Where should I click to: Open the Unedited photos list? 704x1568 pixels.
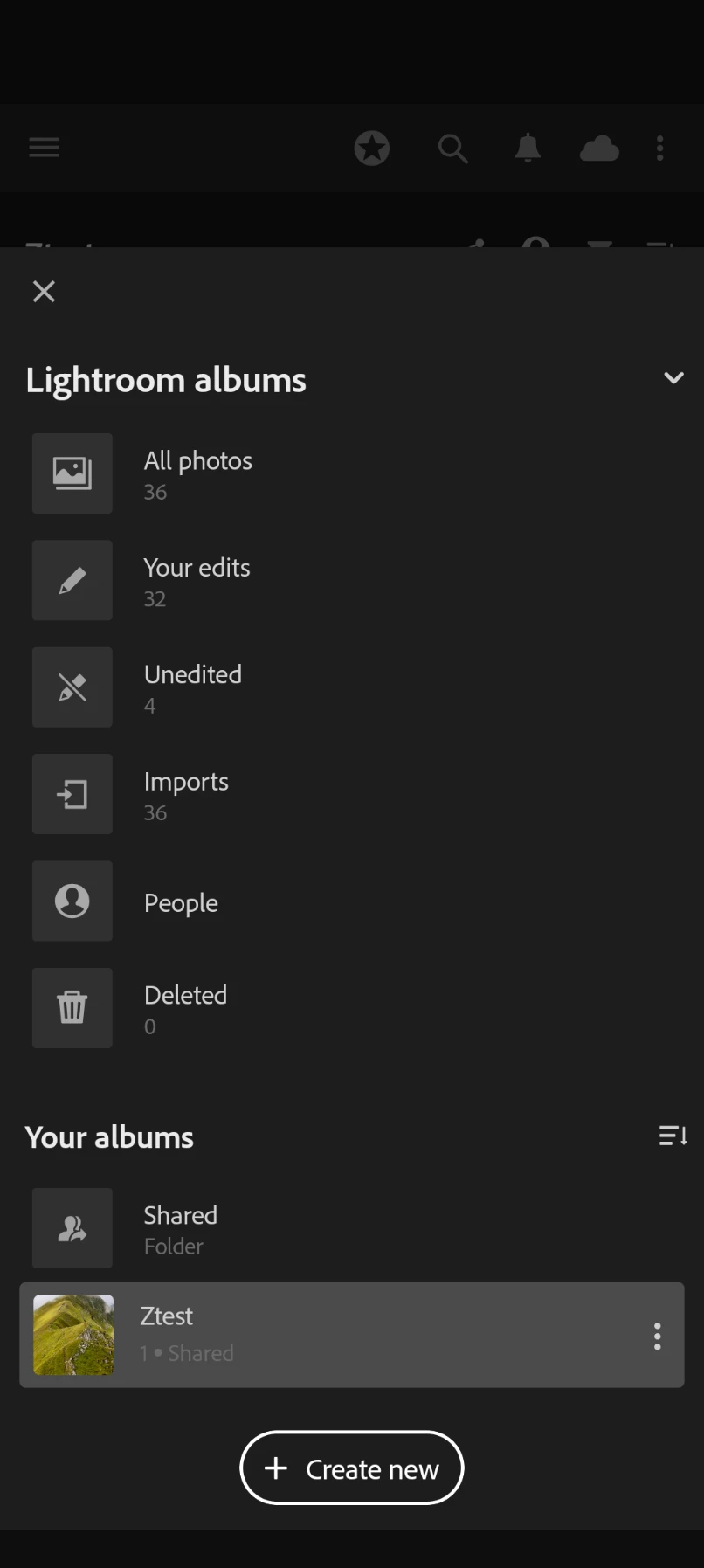(192, 687)
